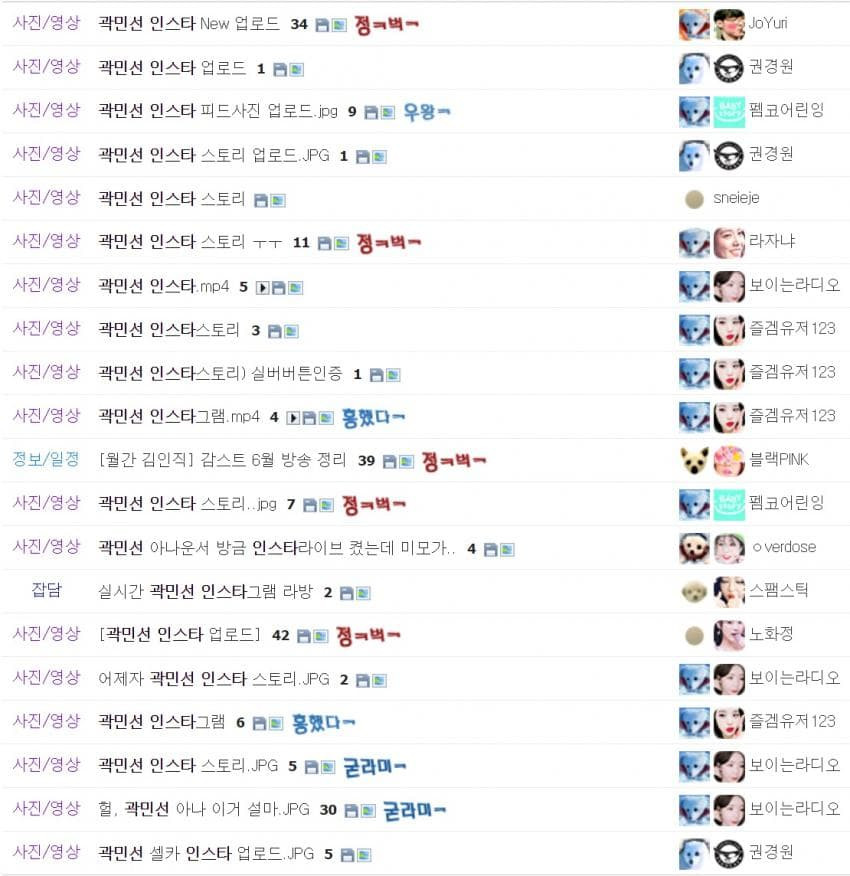
Task: Select the 정보/일정 category tag
Action: pos(46,460)
